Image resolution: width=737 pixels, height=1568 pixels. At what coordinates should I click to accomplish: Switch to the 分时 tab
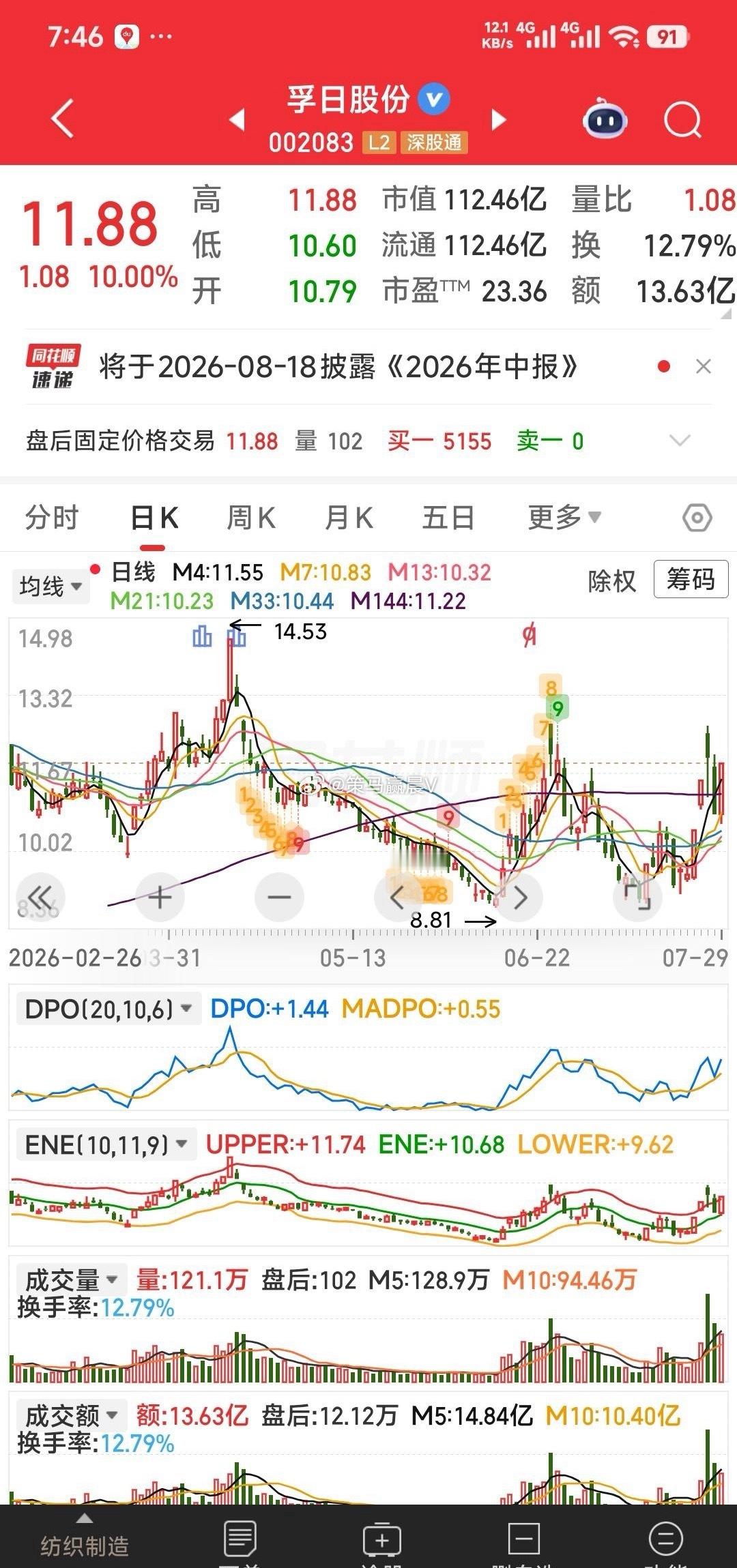click(x=52, y=518)
